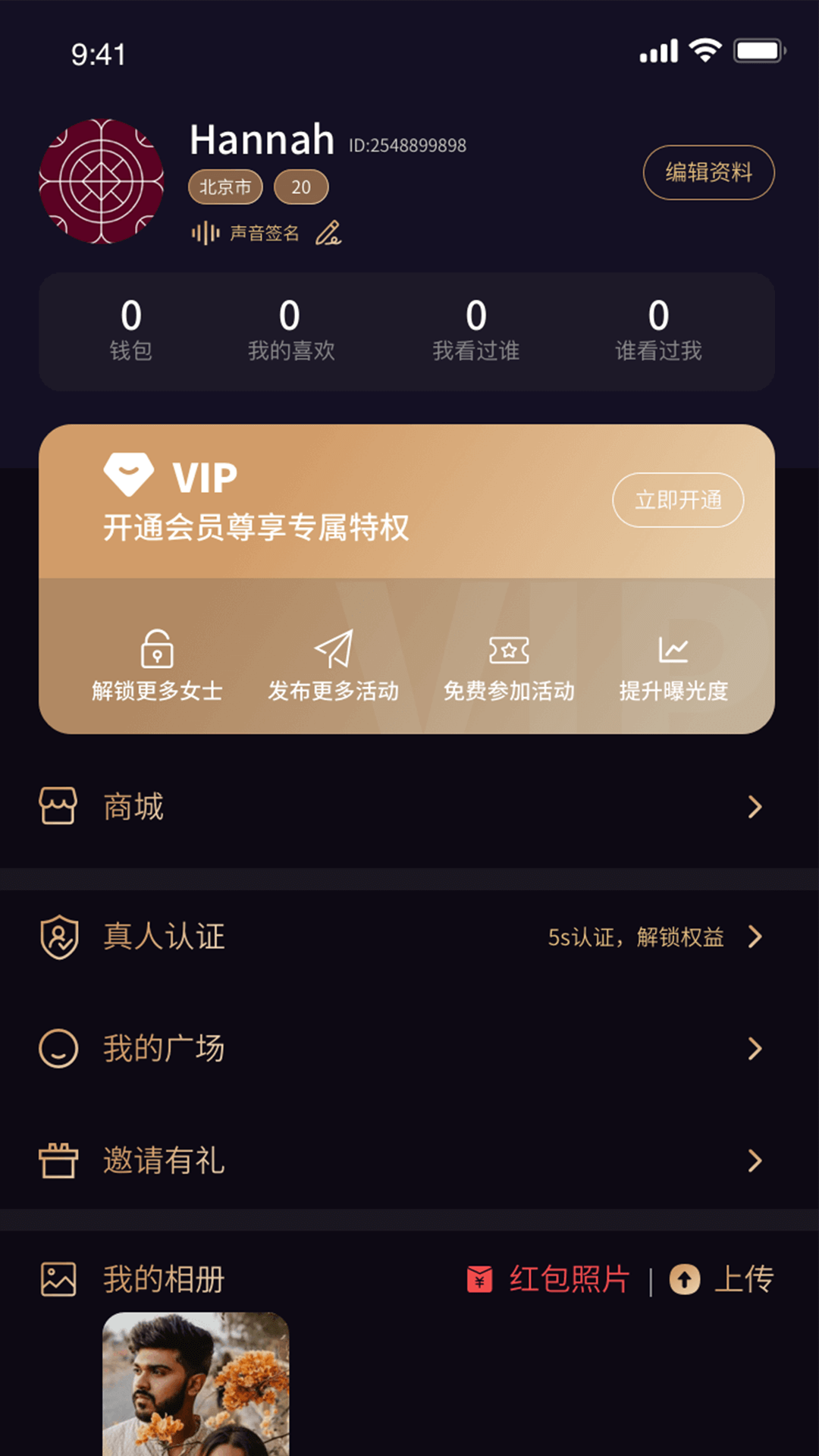The image size is (819, 1456).
Task: Click the upload arrow icon beside 上传
Action: click(685, 1278)
